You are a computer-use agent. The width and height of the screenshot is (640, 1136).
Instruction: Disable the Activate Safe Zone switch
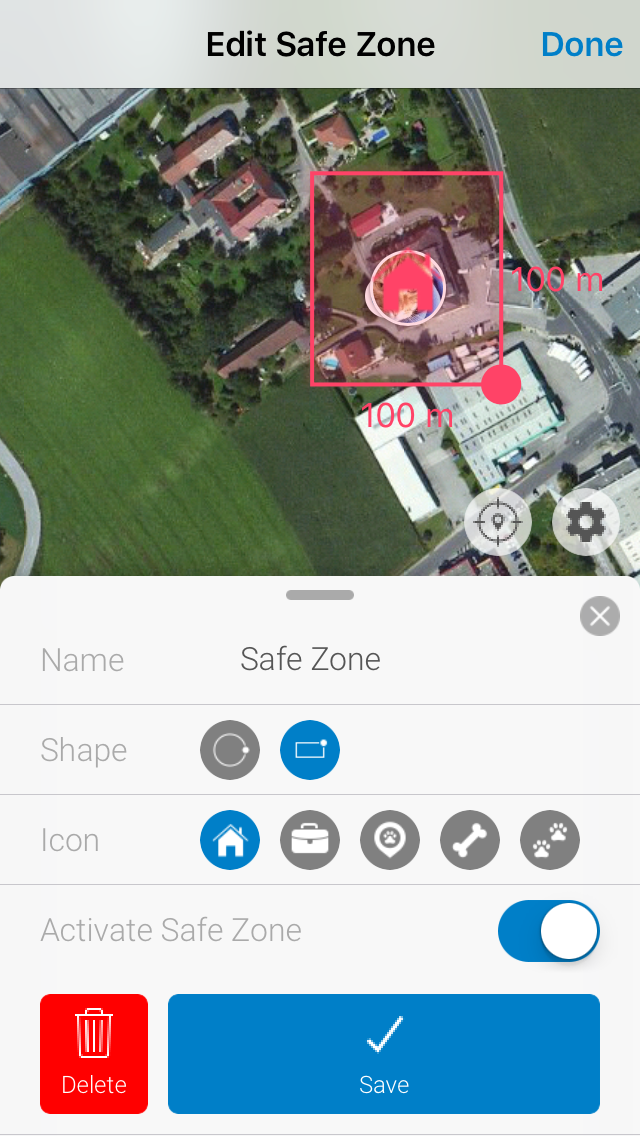click(x=549, y=931)
